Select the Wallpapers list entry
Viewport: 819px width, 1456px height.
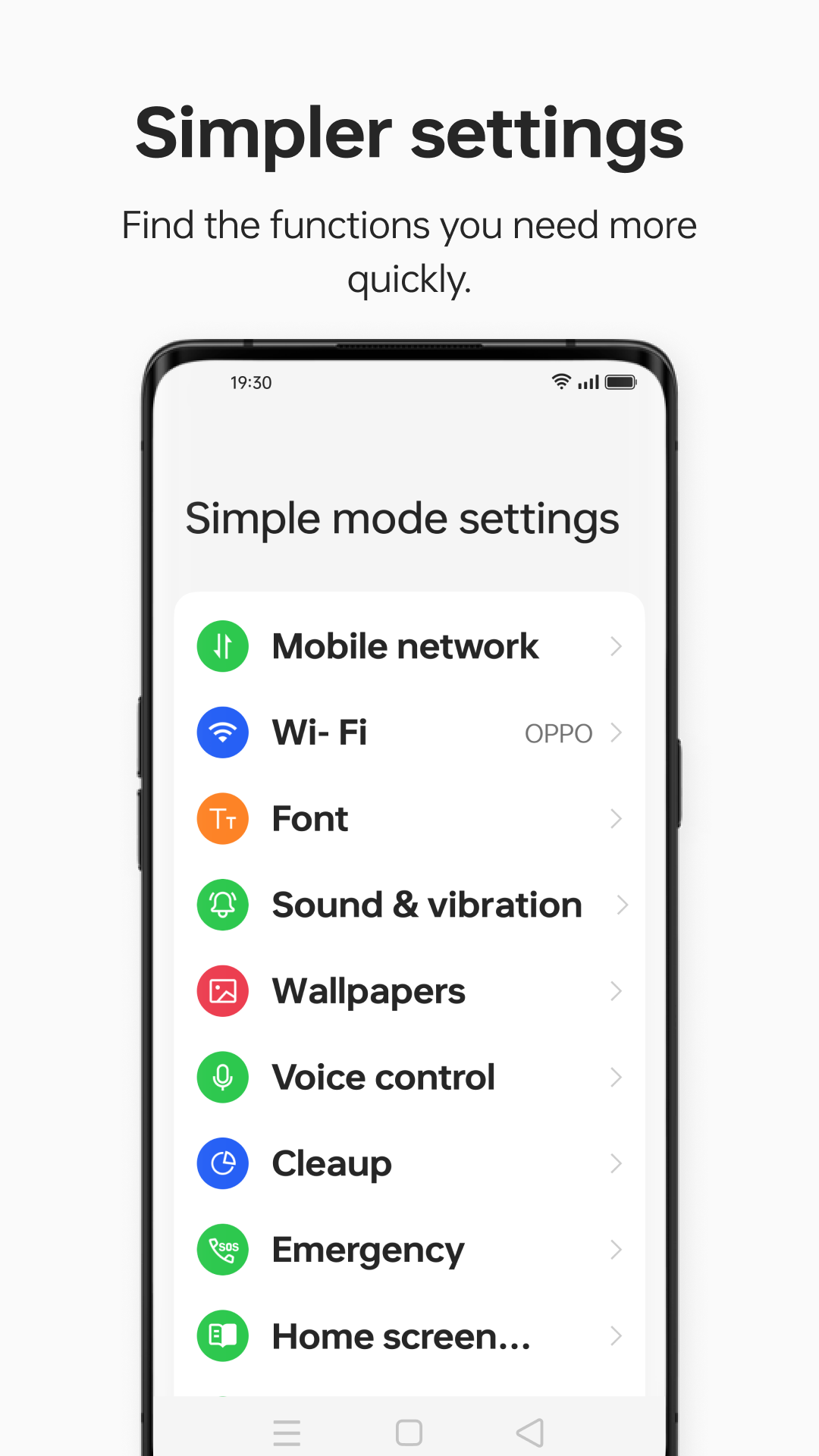[409, 990]
